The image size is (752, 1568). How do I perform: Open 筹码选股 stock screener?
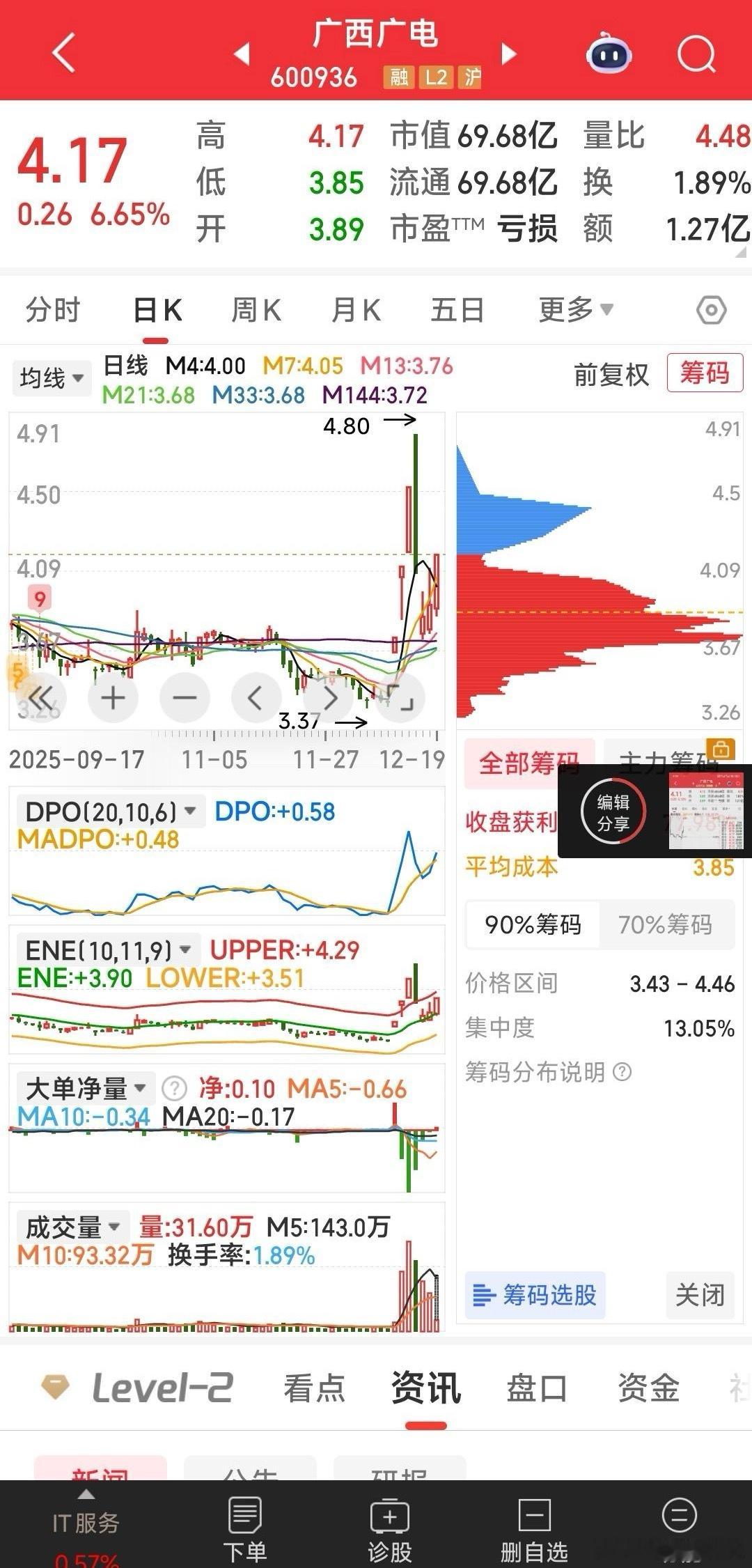pyautogui.click(x=535, y=1295)
